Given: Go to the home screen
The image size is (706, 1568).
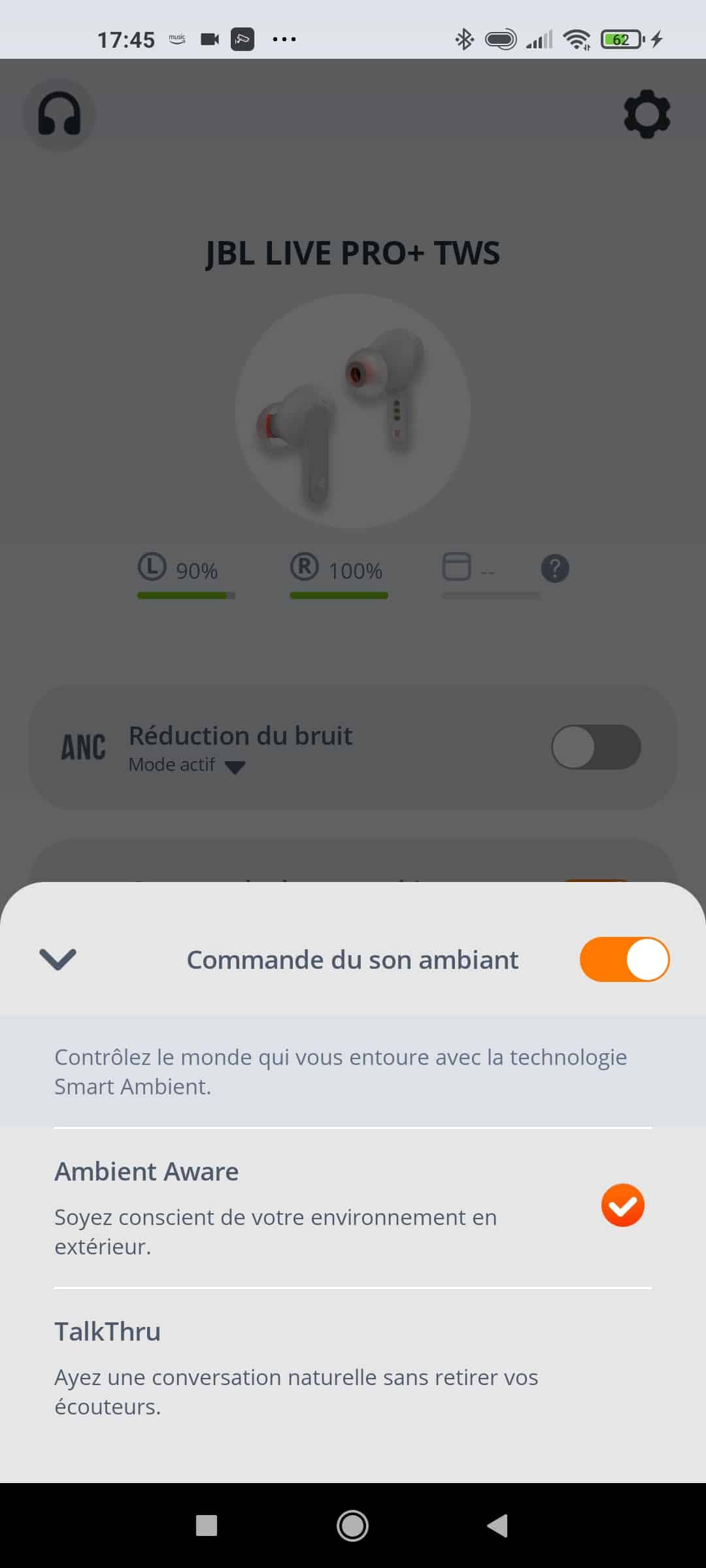Looking at the screenshot, I should (x=352, y=1526).
